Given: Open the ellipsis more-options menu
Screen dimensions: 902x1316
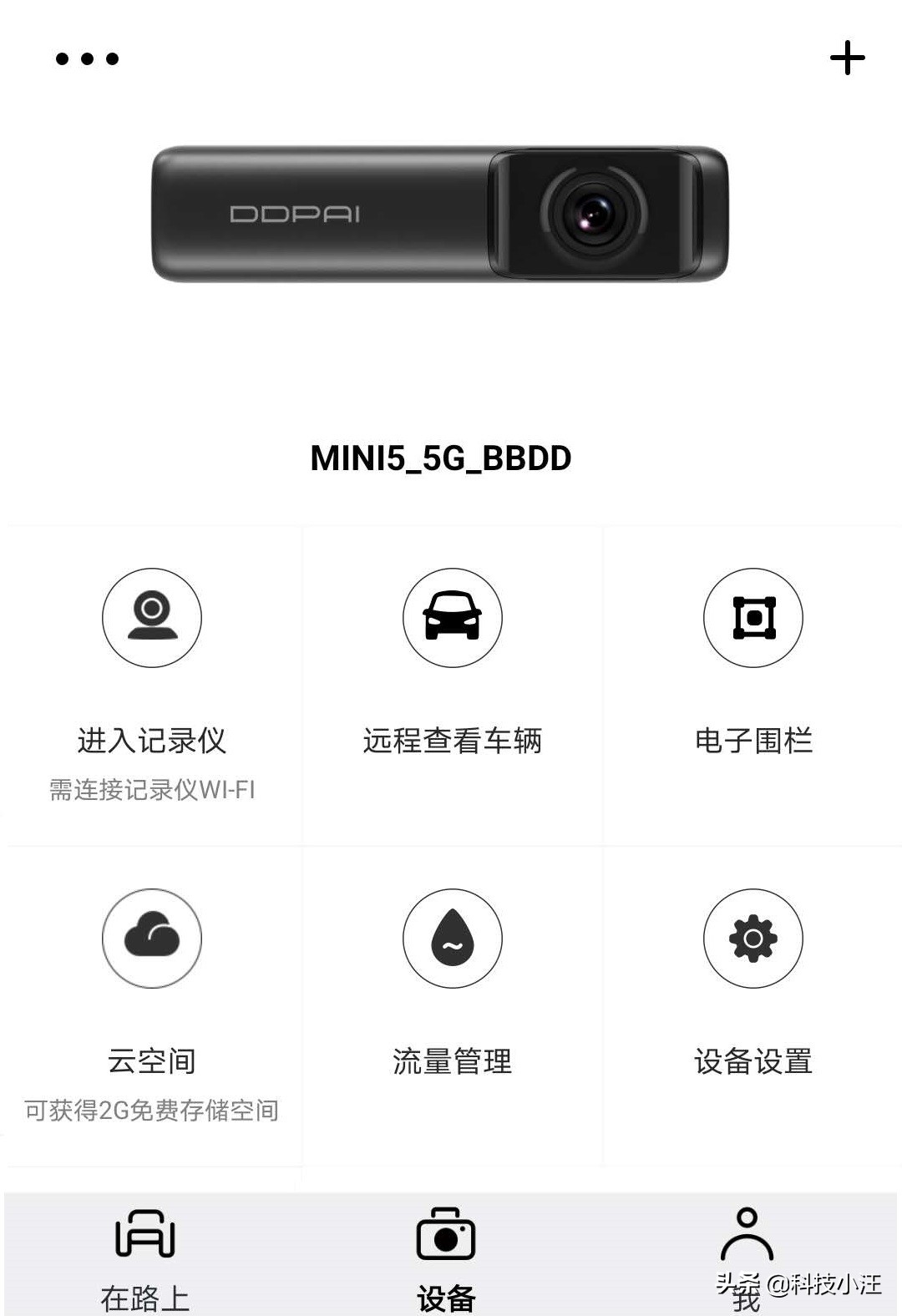Looking at the screenshot, I should coord(86,57).
